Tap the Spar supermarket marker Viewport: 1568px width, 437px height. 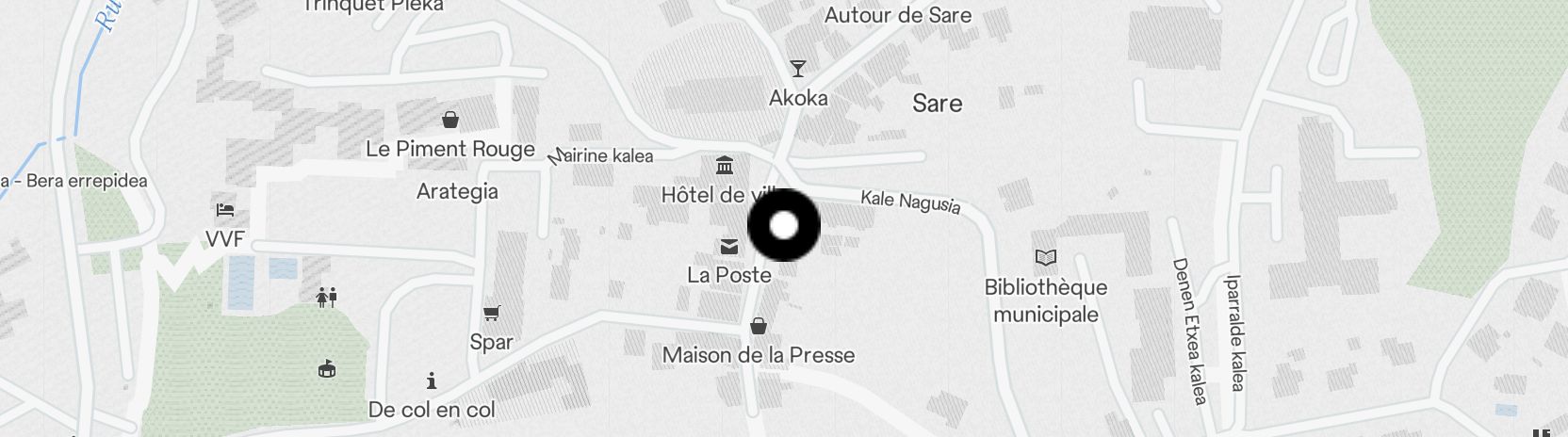(x=491, y=314)
